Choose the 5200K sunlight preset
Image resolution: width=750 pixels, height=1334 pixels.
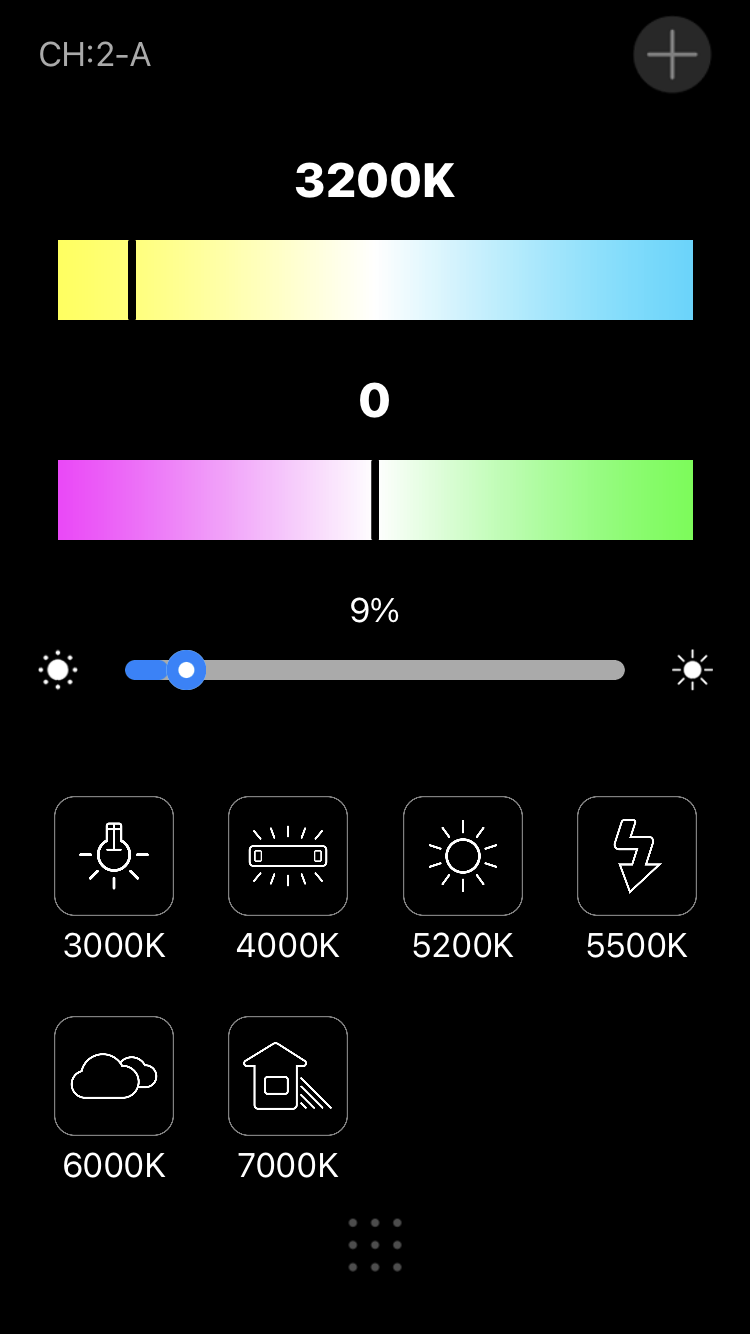pos(462,856)
